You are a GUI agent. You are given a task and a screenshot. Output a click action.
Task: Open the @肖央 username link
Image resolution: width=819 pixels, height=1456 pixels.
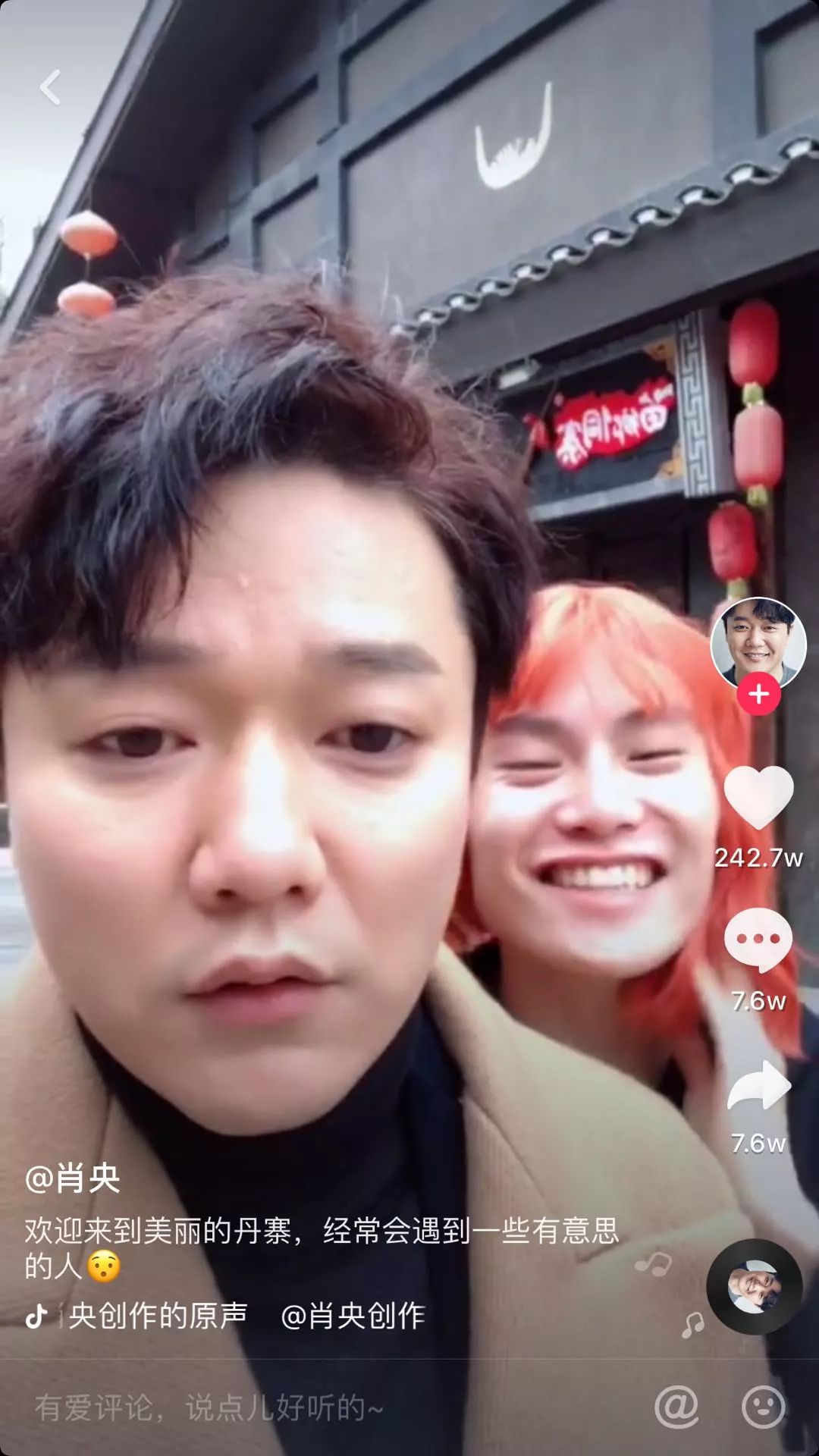point(73,1178)
